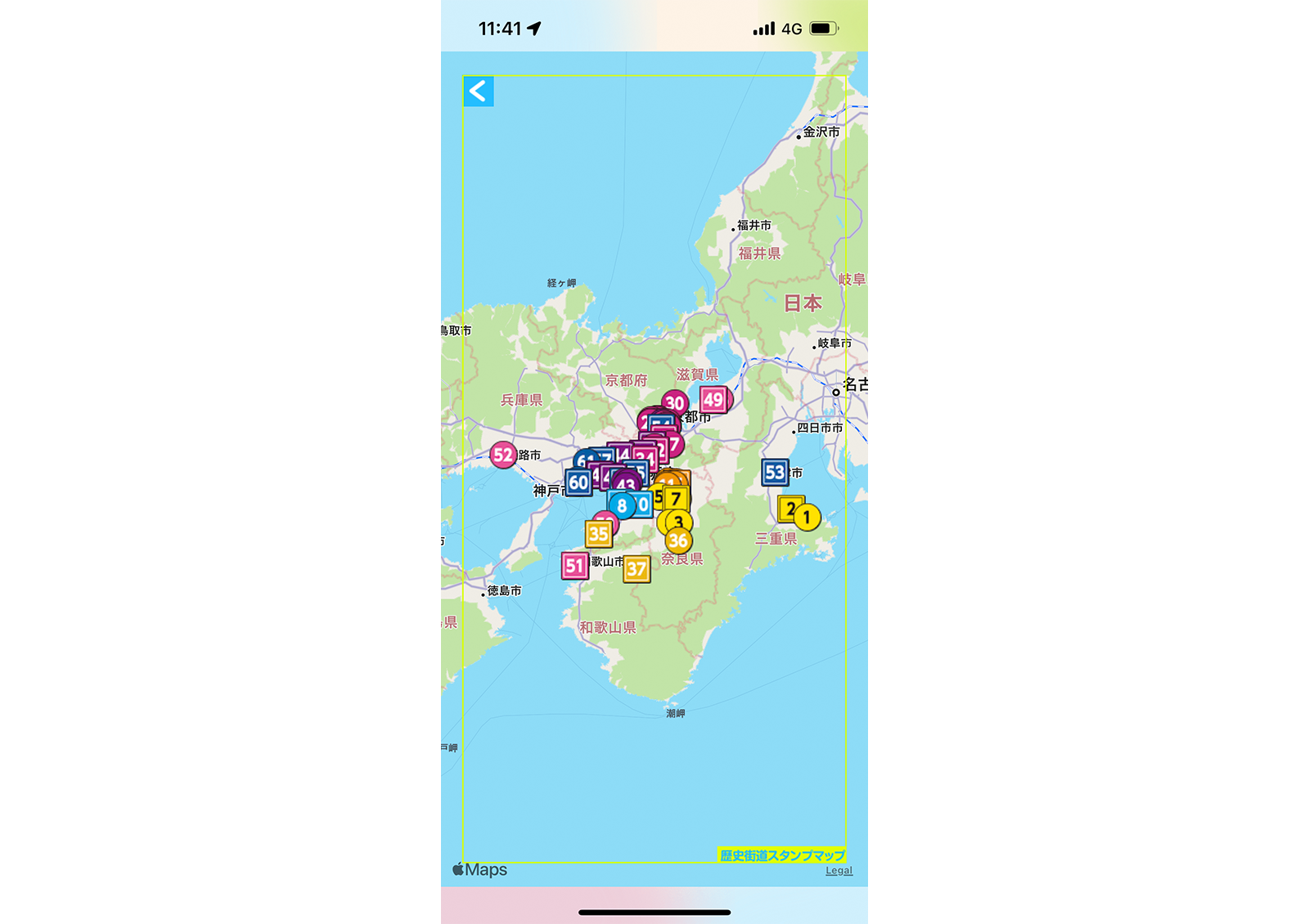Open stamp marker number 52
Image resolution: width=1309 pixels, height=924 pixels.
(x=503, y=455)
